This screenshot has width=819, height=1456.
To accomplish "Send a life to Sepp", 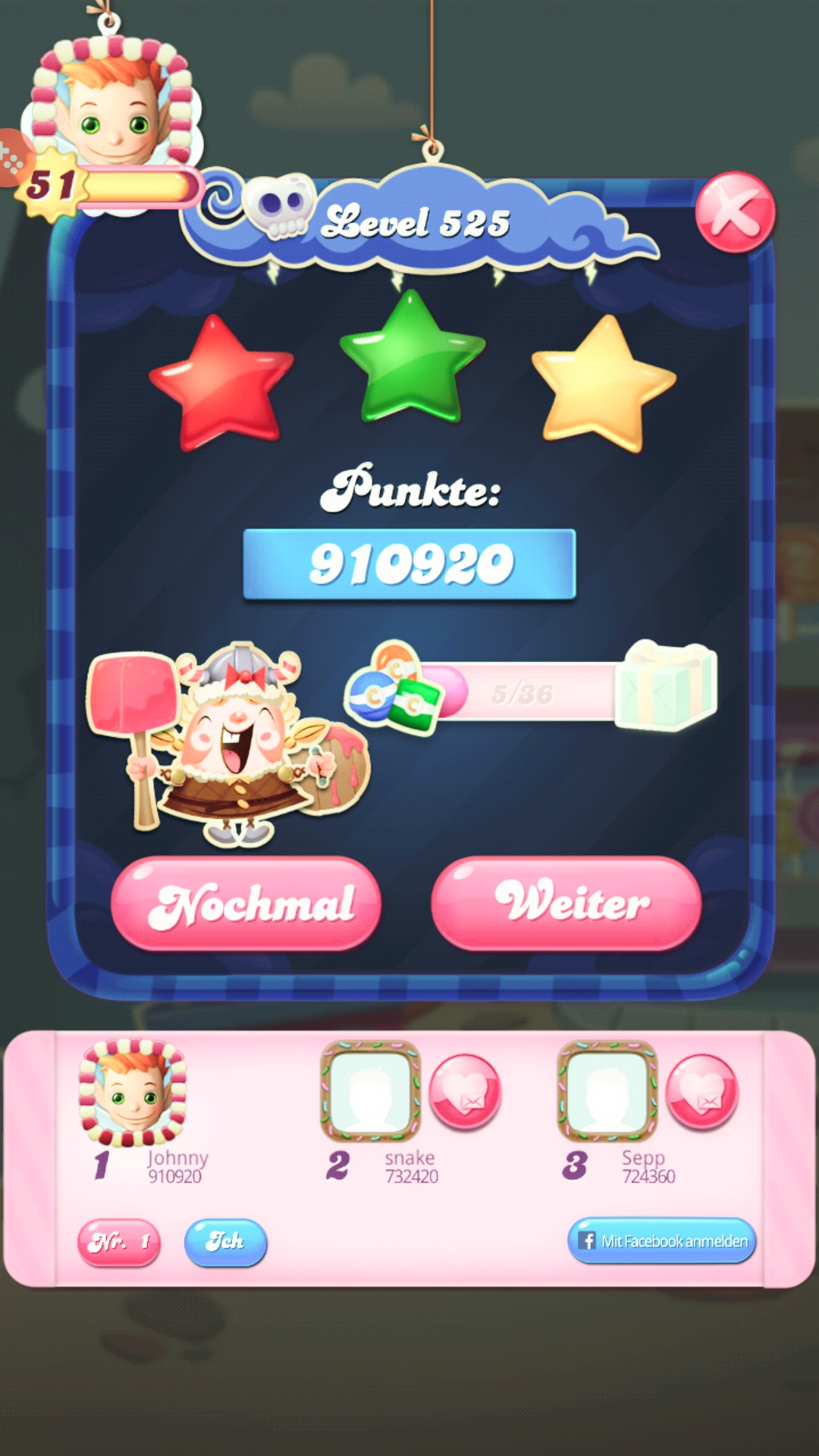I will 701,1092.
